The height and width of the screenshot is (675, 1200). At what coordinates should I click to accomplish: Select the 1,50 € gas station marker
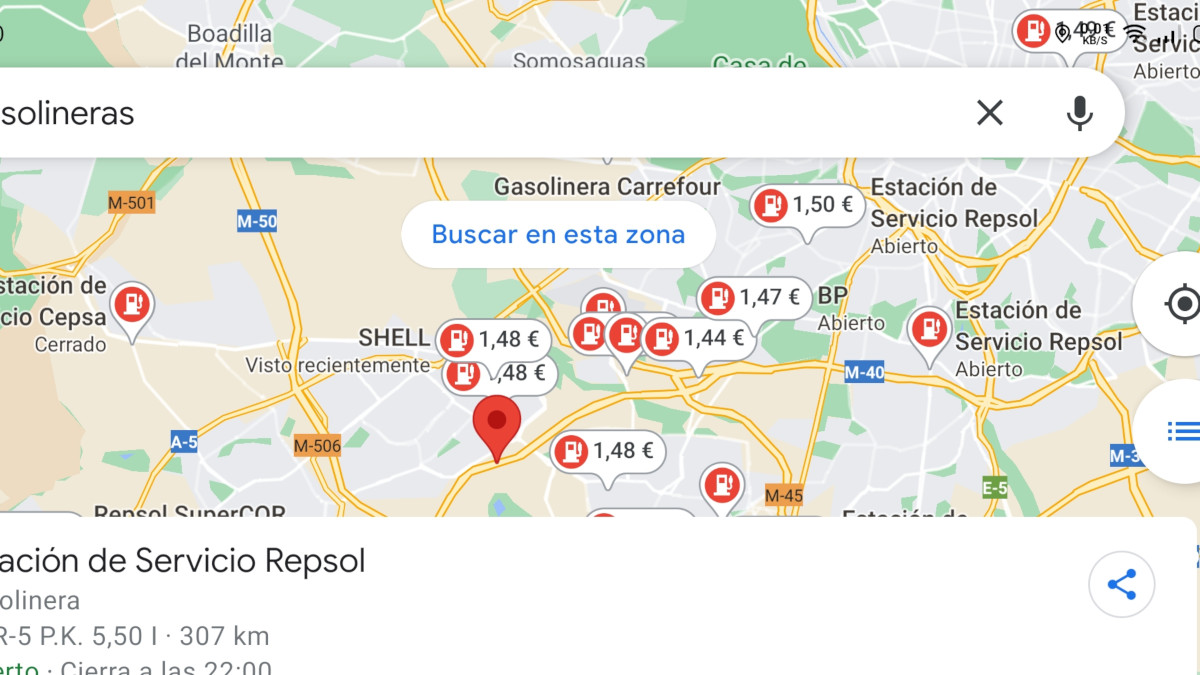[806, 206]
